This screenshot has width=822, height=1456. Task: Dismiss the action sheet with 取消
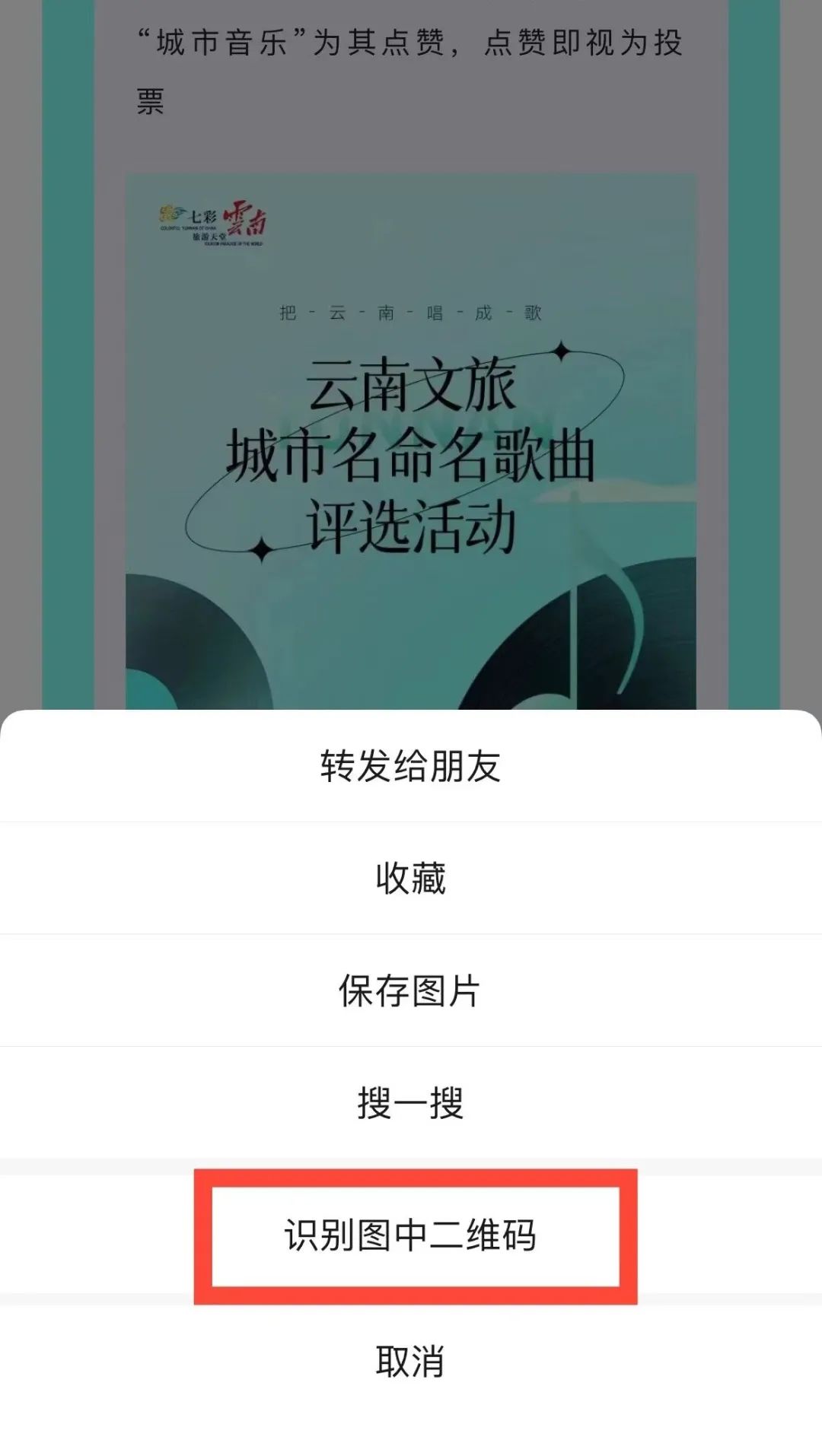(x=411, y=1361)
